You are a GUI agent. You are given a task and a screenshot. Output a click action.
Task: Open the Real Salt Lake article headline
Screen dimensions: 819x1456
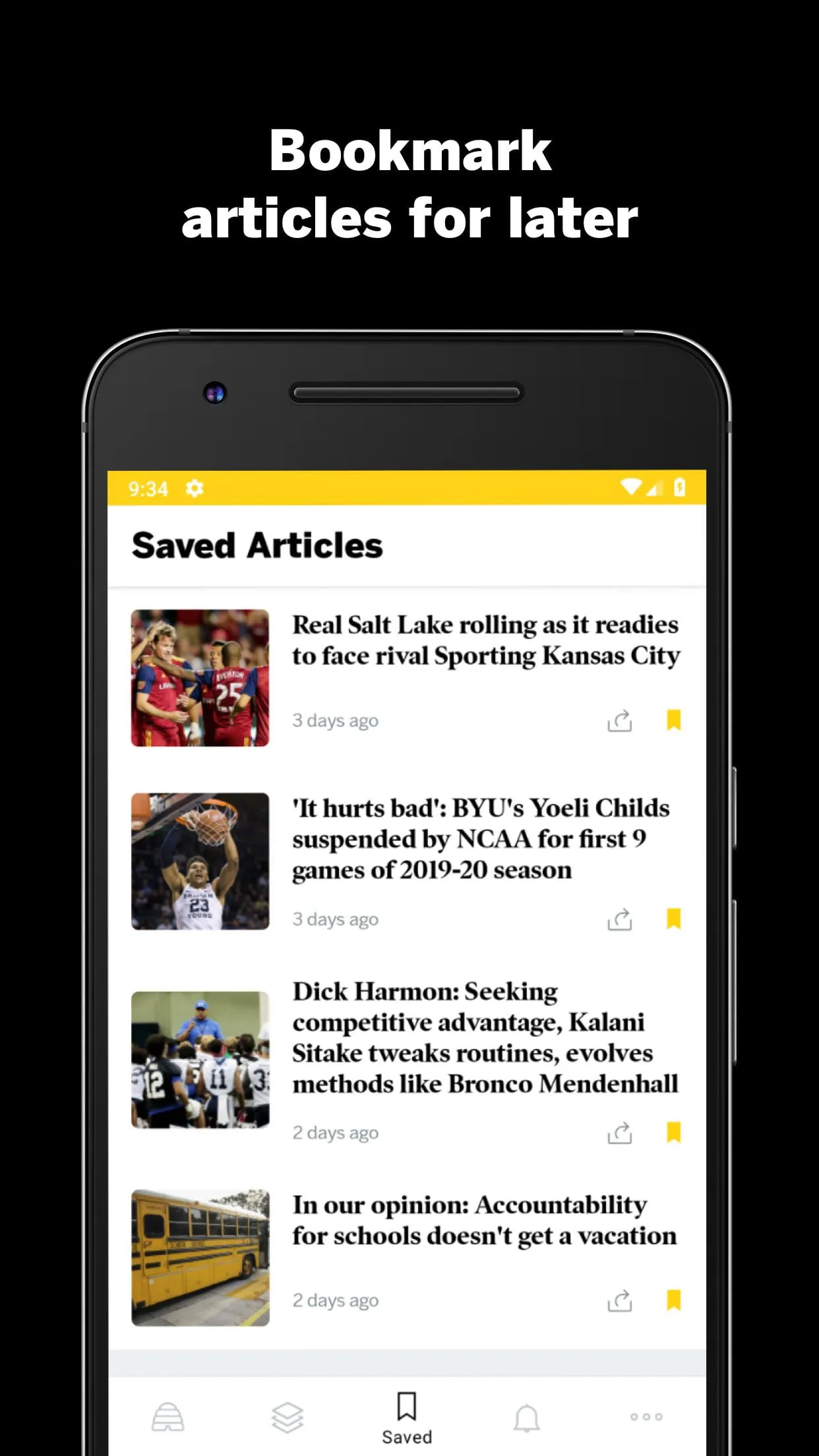pos(486,640)
